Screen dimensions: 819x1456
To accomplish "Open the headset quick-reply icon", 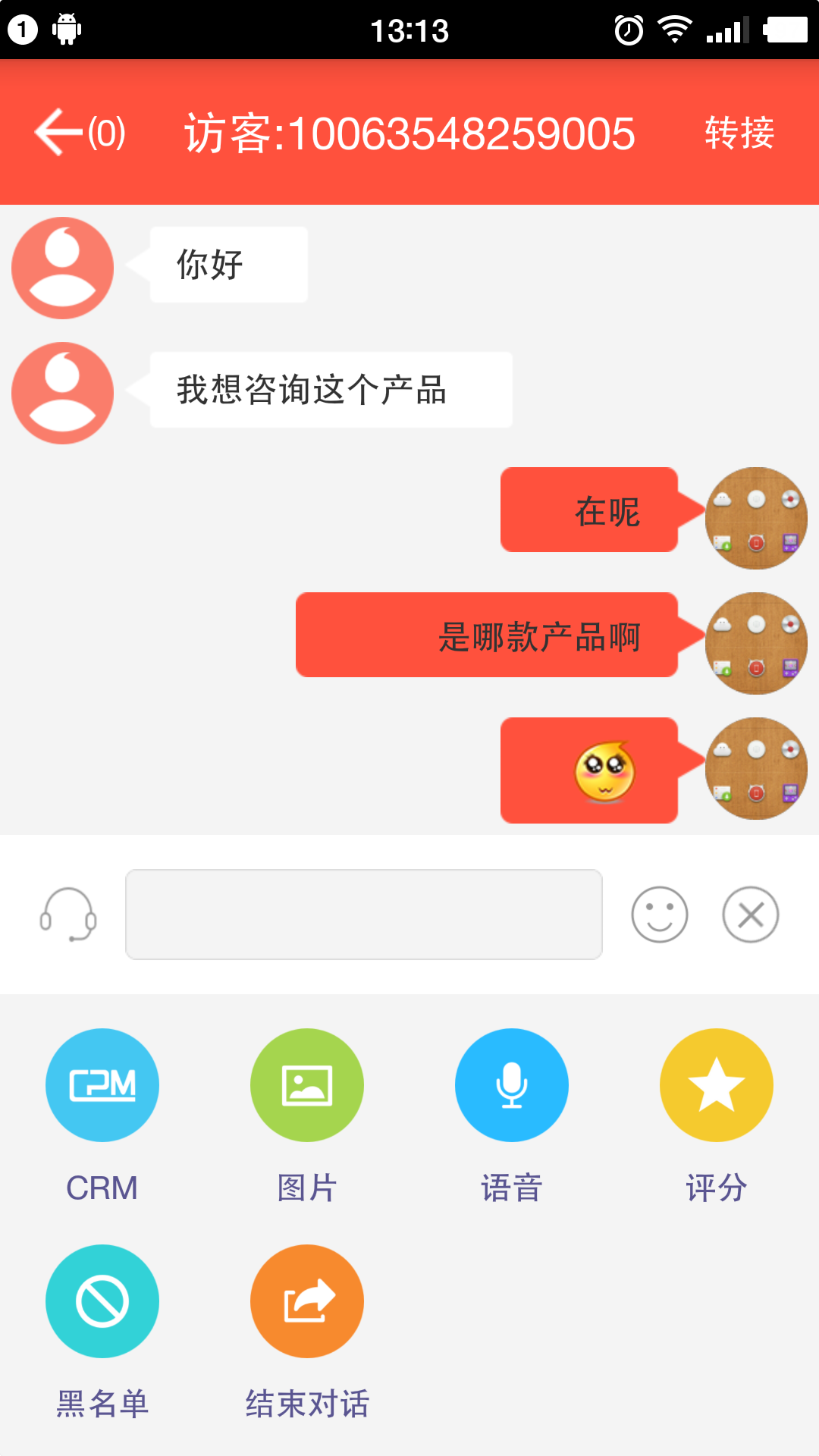I will tap(68, 915).
